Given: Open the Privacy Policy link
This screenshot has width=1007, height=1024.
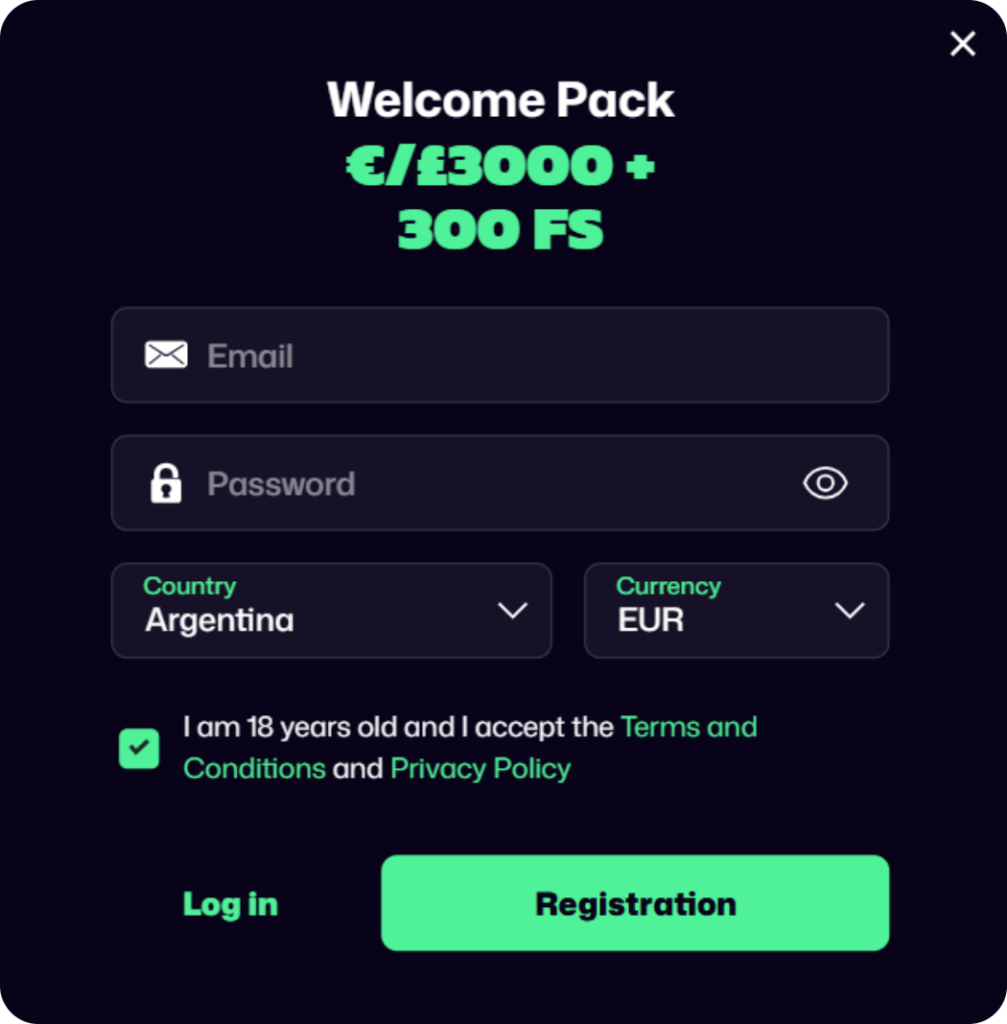Looking at the screenshot, I should tap(480, 769).
